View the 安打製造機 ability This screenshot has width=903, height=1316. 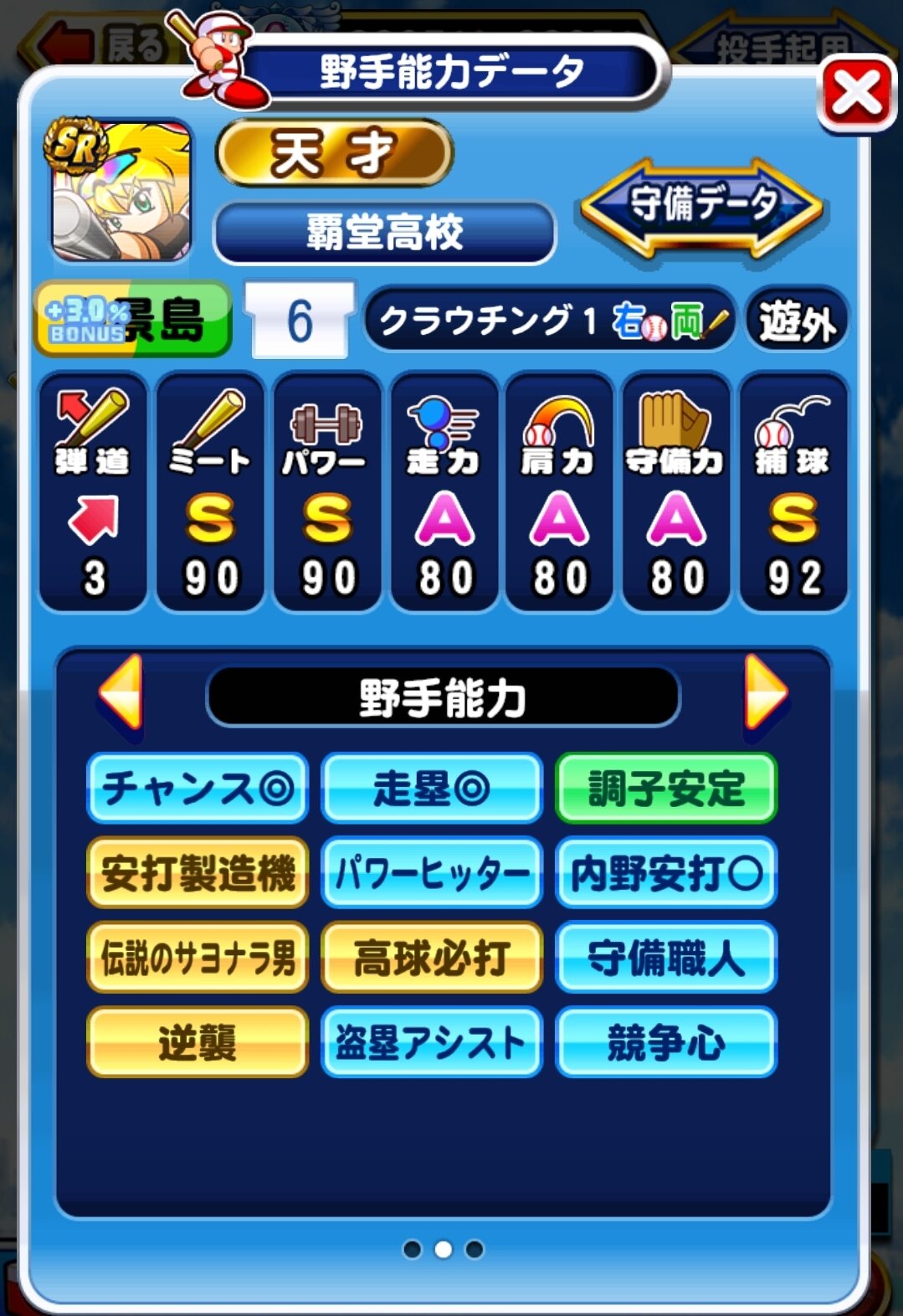click(198, 873)
